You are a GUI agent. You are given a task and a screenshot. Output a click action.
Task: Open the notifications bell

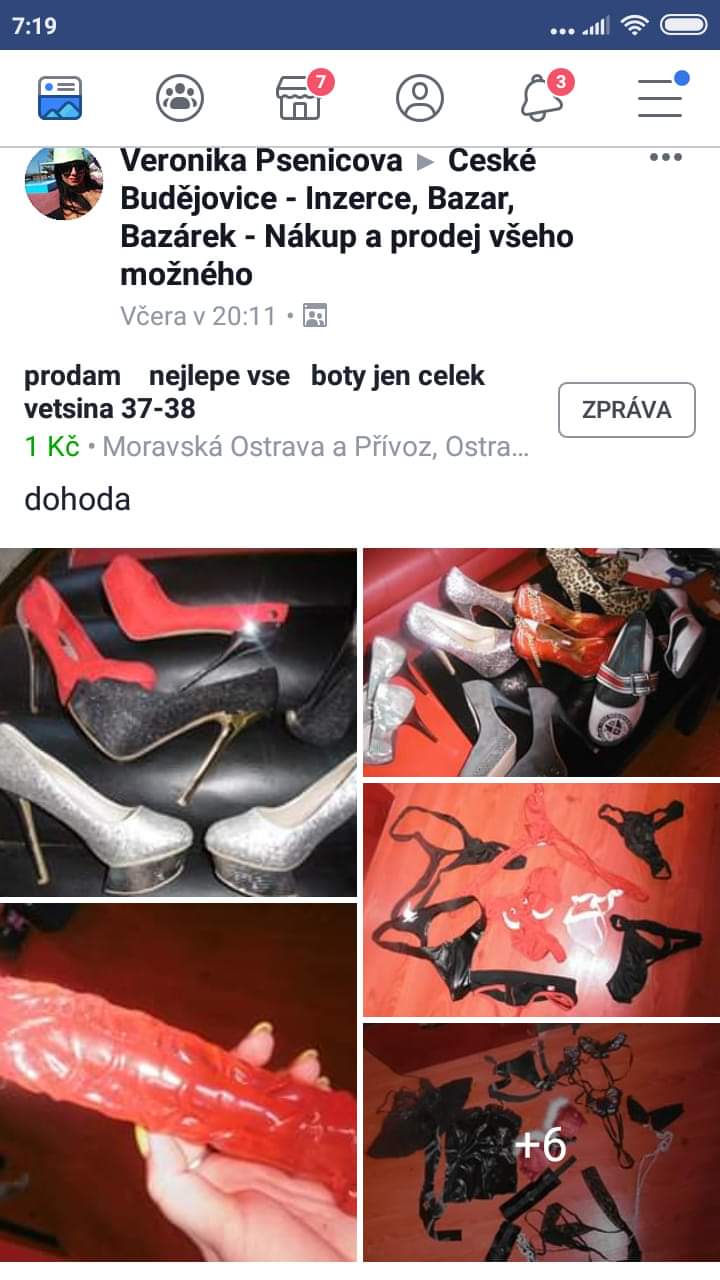click(541, 98)
